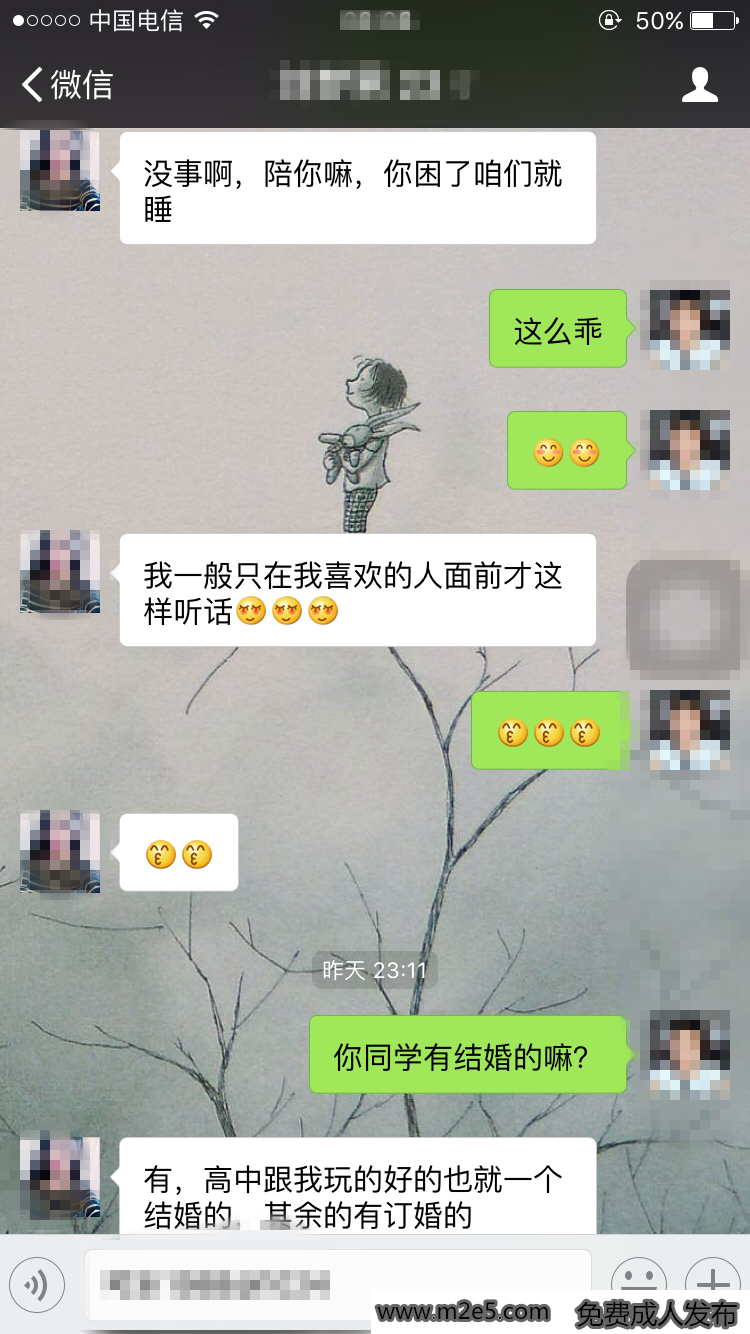Tap avatar beside 我一般只在我喜欢的人面前

[x=60, y=572]
